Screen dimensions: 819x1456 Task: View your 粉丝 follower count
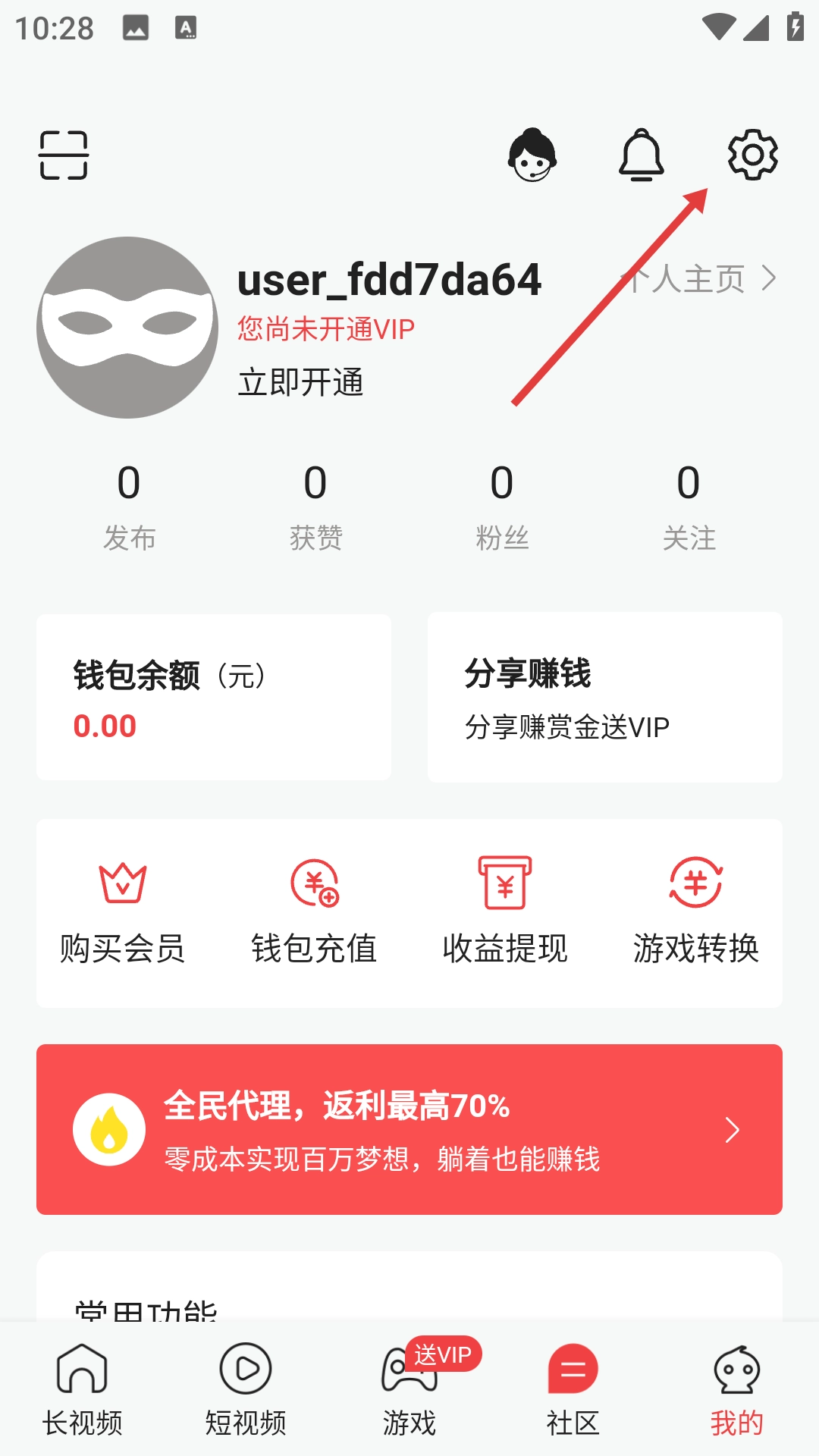point(502,507)
